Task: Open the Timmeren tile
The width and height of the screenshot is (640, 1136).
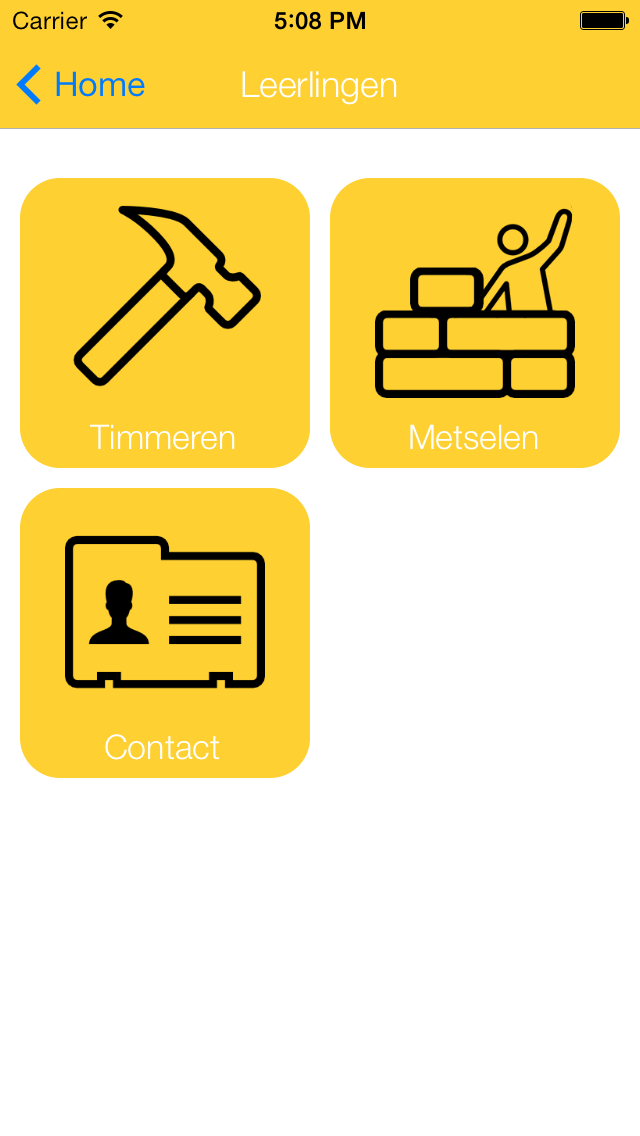Action: (x=165, y=322)
